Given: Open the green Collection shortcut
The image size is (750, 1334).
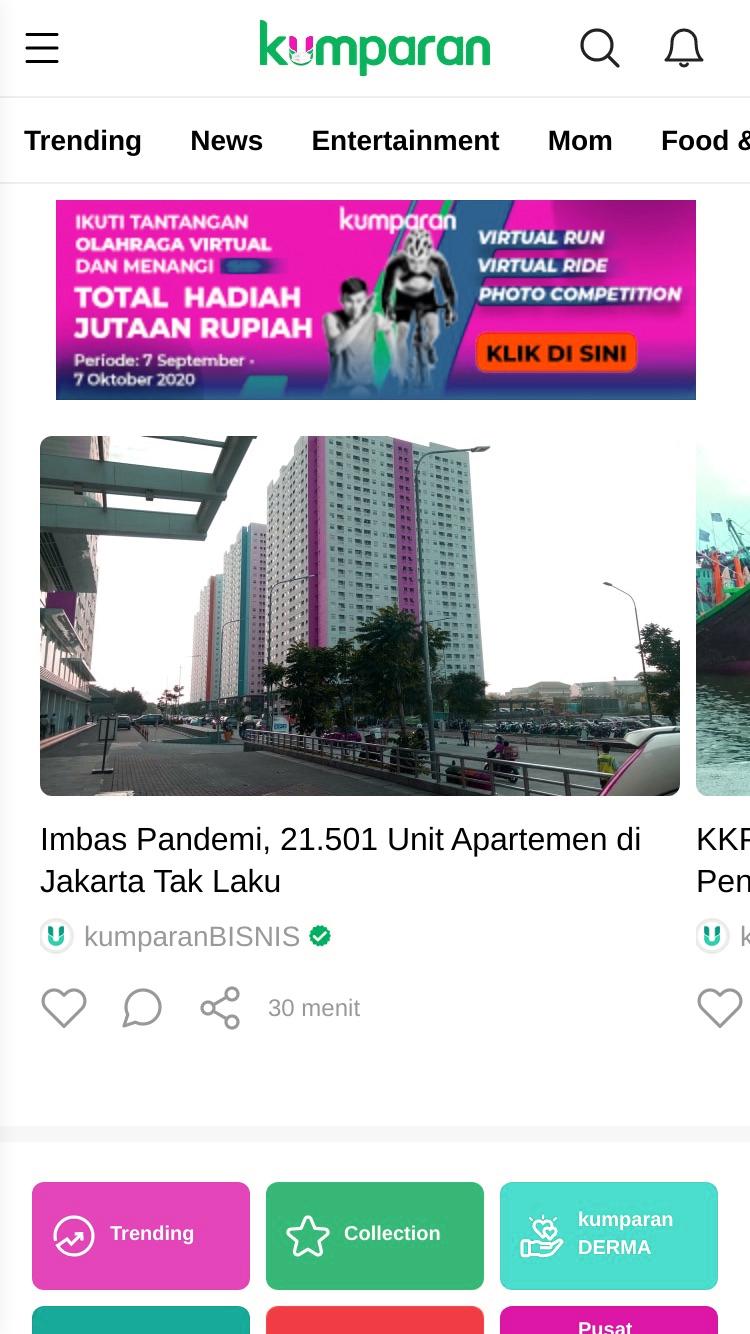Looking at the screenshot, I should [x=375, y=1236].
